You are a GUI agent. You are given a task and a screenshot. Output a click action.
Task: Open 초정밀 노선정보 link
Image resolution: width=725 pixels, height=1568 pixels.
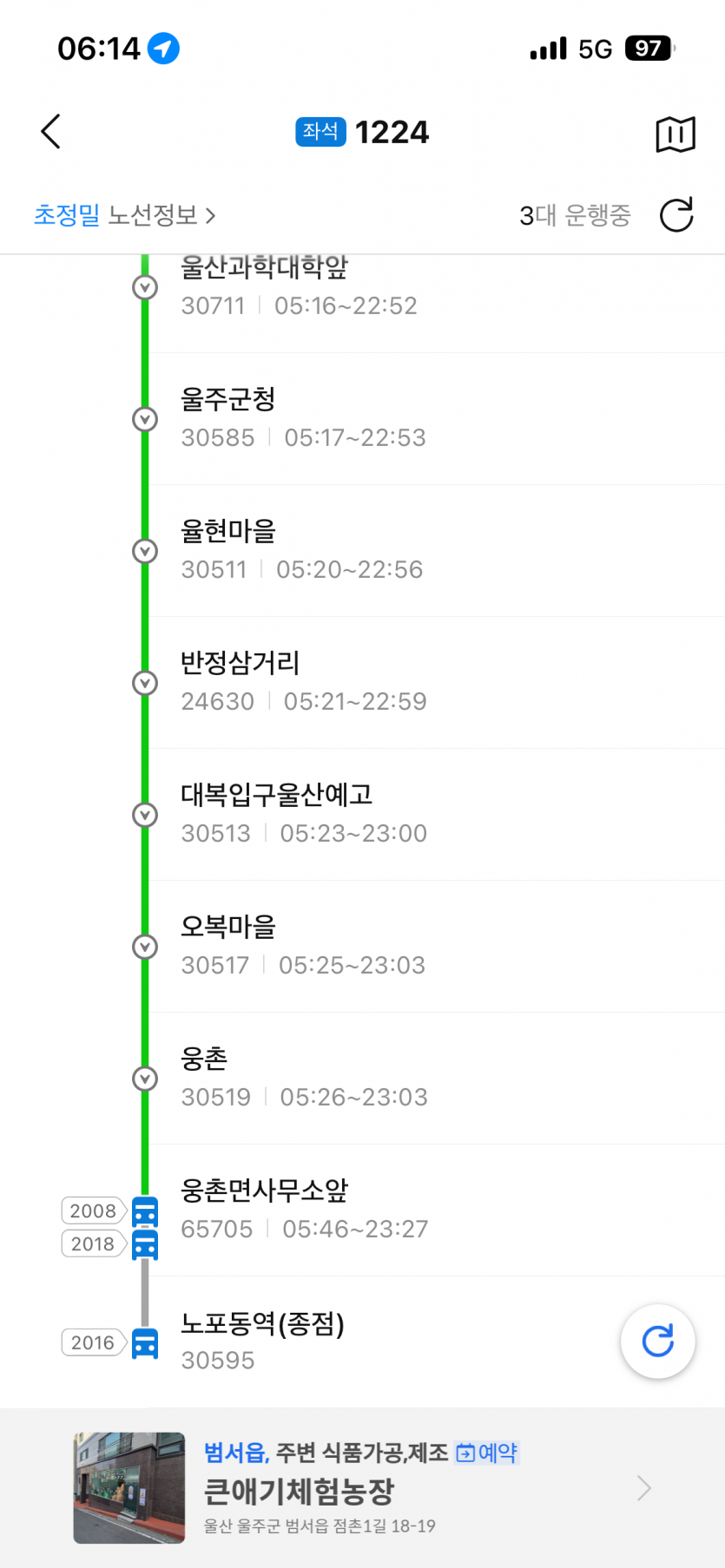(x=124, y=215)
